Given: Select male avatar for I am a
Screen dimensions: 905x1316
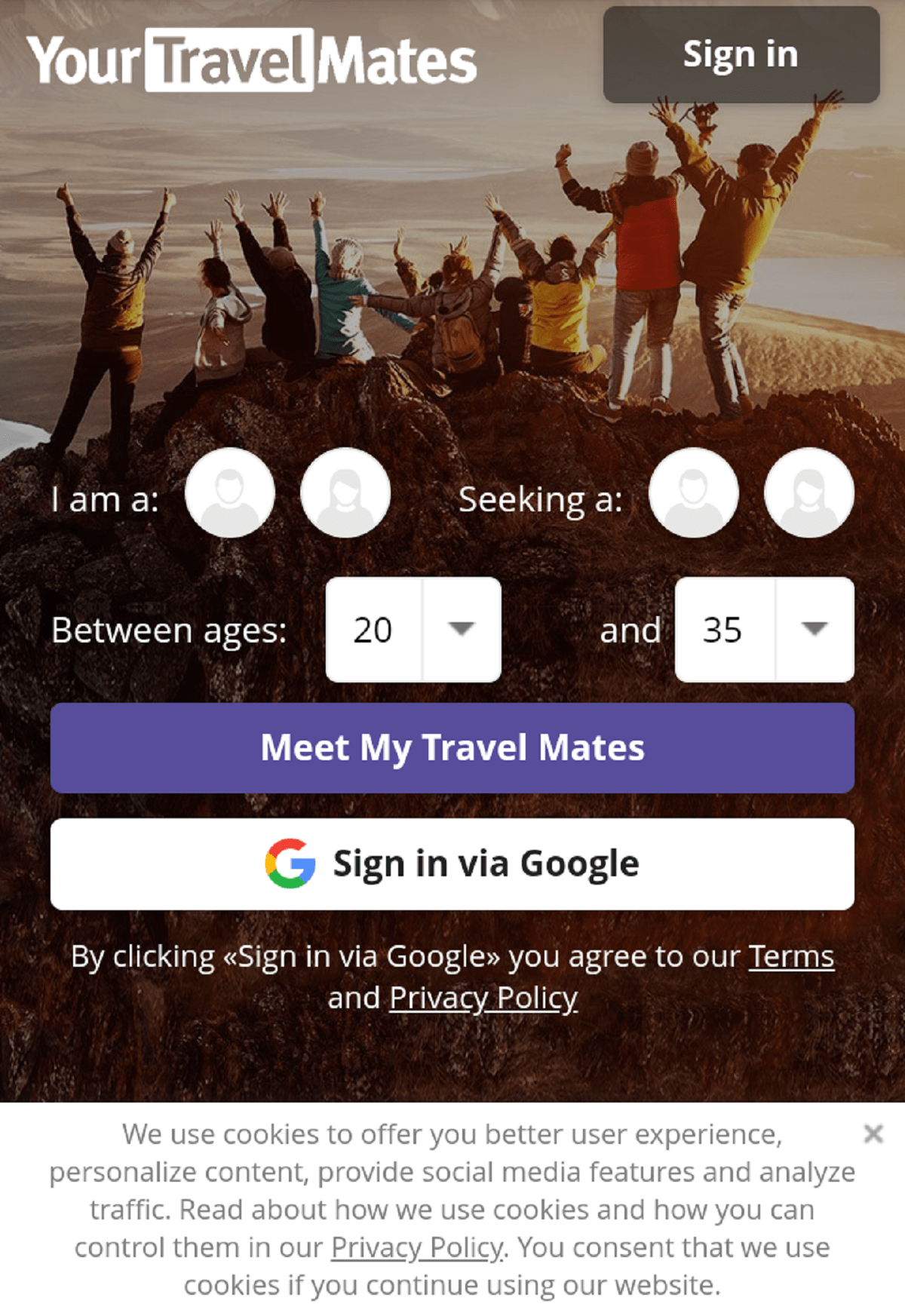Looking at the screenshot, I should pyautogui.click(x=230, y=492).
